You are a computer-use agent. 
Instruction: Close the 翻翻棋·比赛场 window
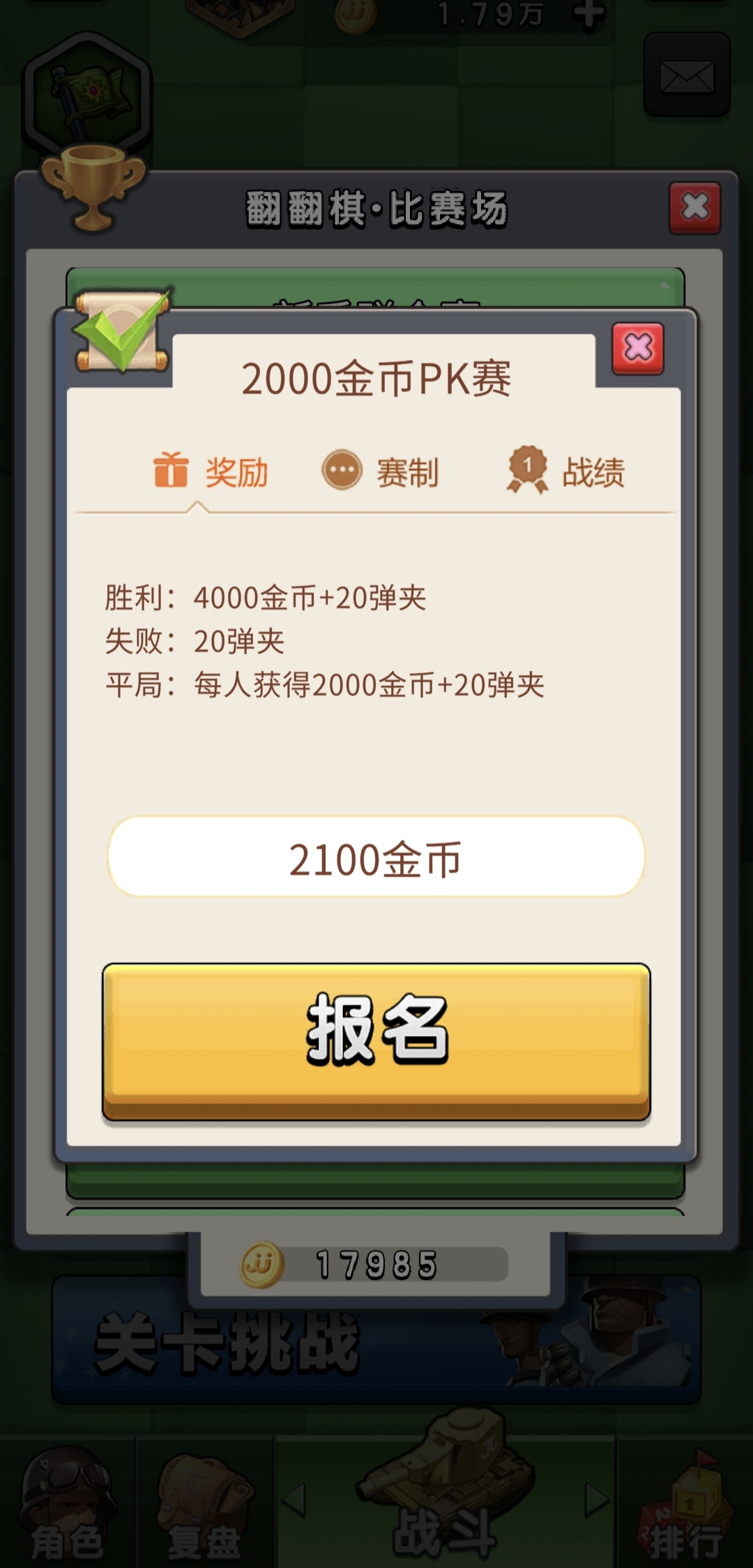click(x=694, y=207)
